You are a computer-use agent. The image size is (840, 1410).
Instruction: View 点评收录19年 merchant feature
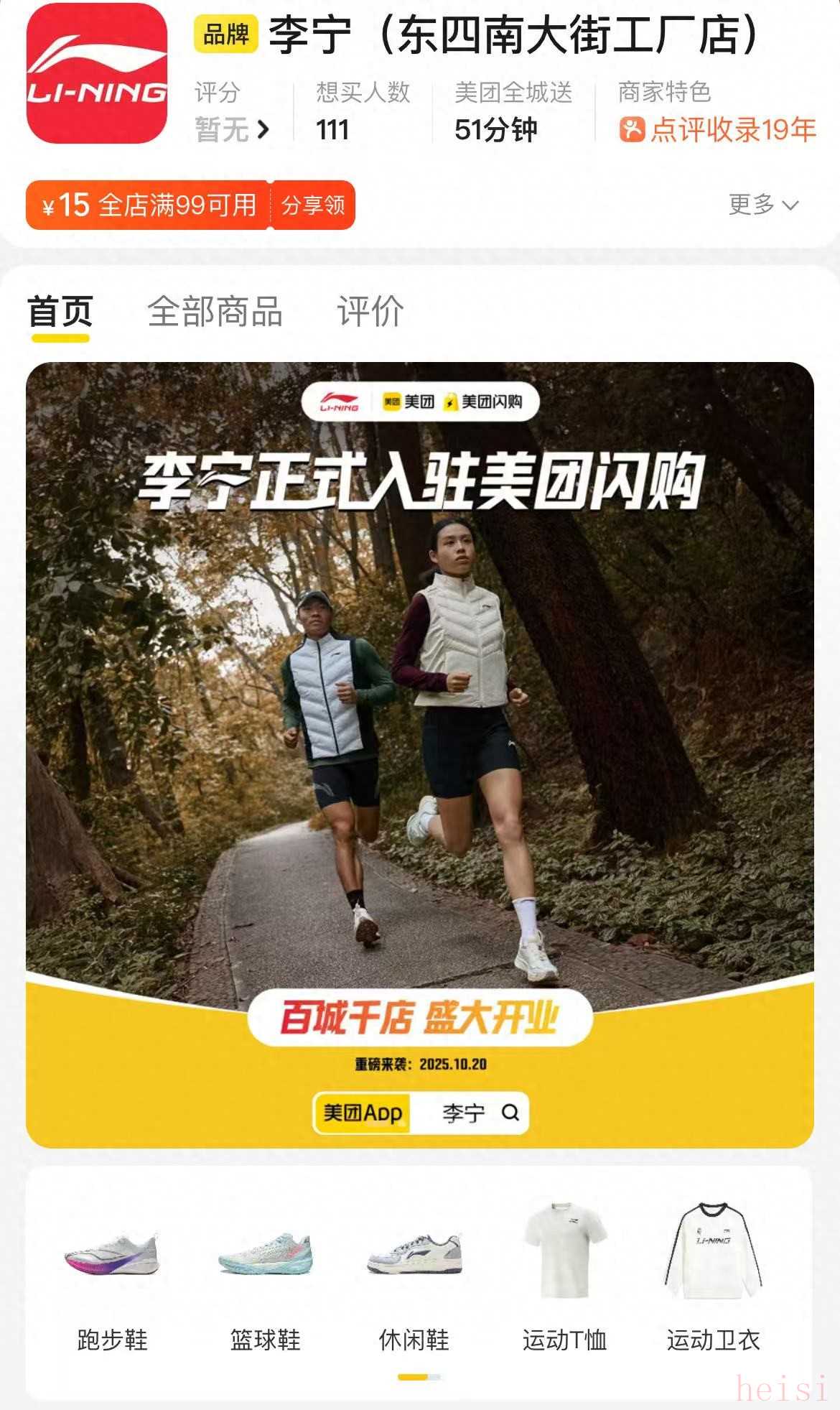click(718, 130)
